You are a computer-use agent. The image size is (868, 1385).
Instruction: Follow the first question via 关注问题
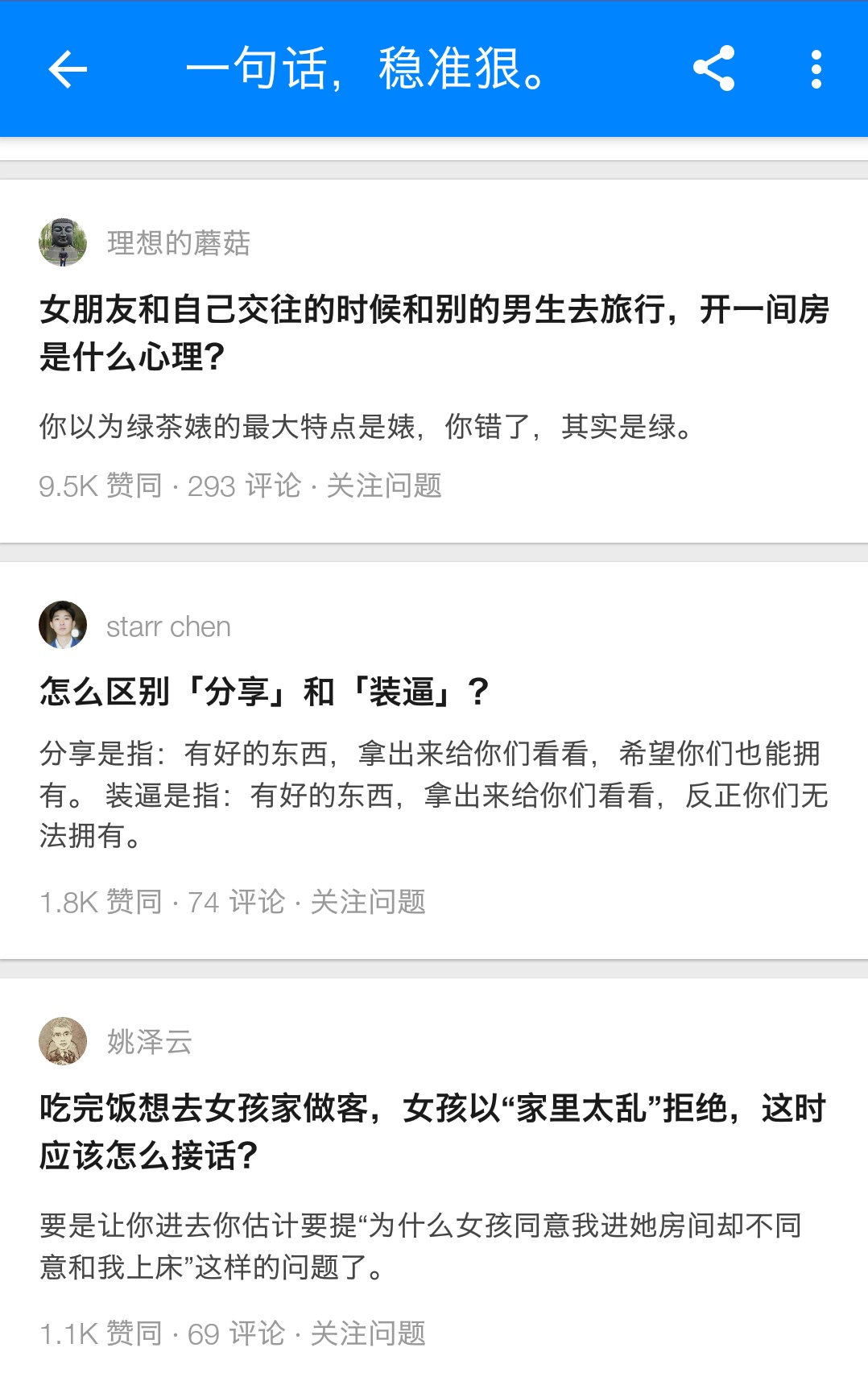[x=384, y=484]
